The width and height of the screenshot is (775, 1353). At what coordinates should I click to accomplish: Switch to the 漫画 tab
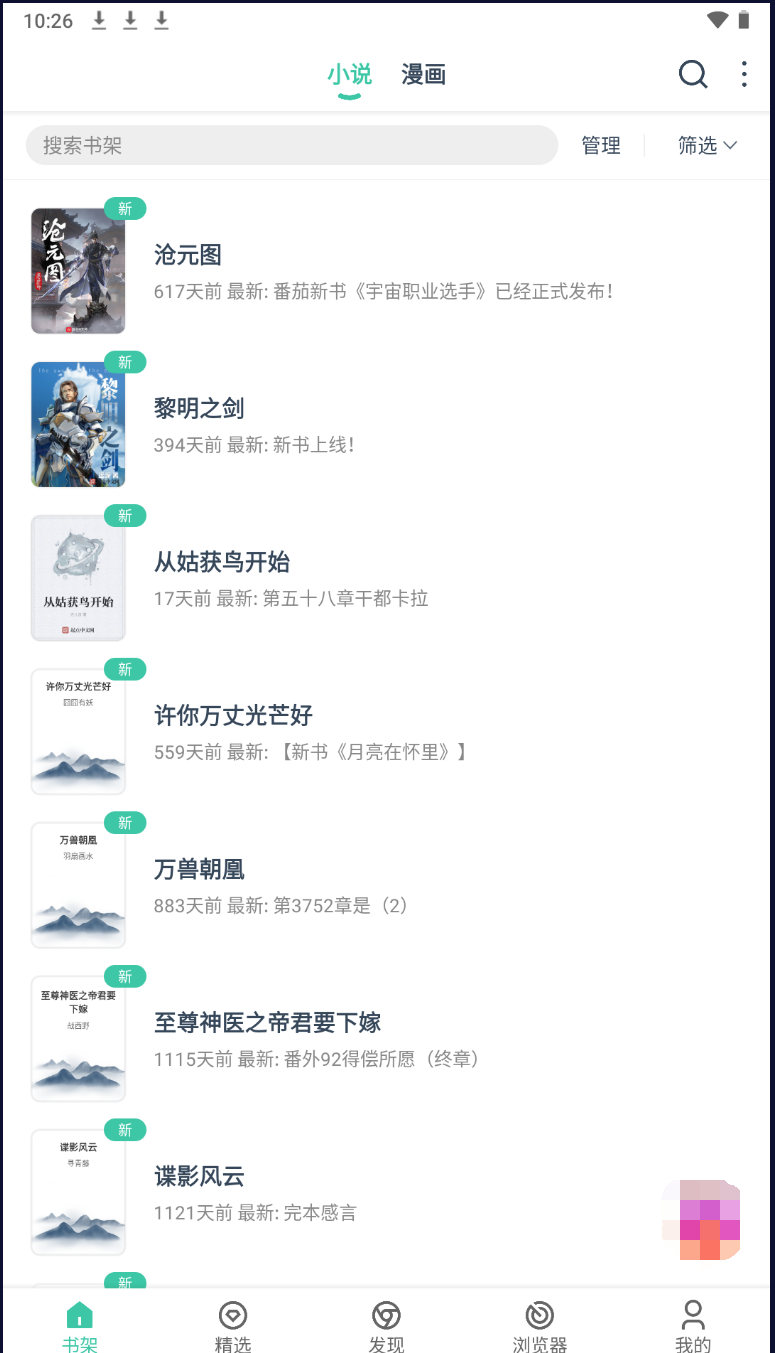click(423, 74)
